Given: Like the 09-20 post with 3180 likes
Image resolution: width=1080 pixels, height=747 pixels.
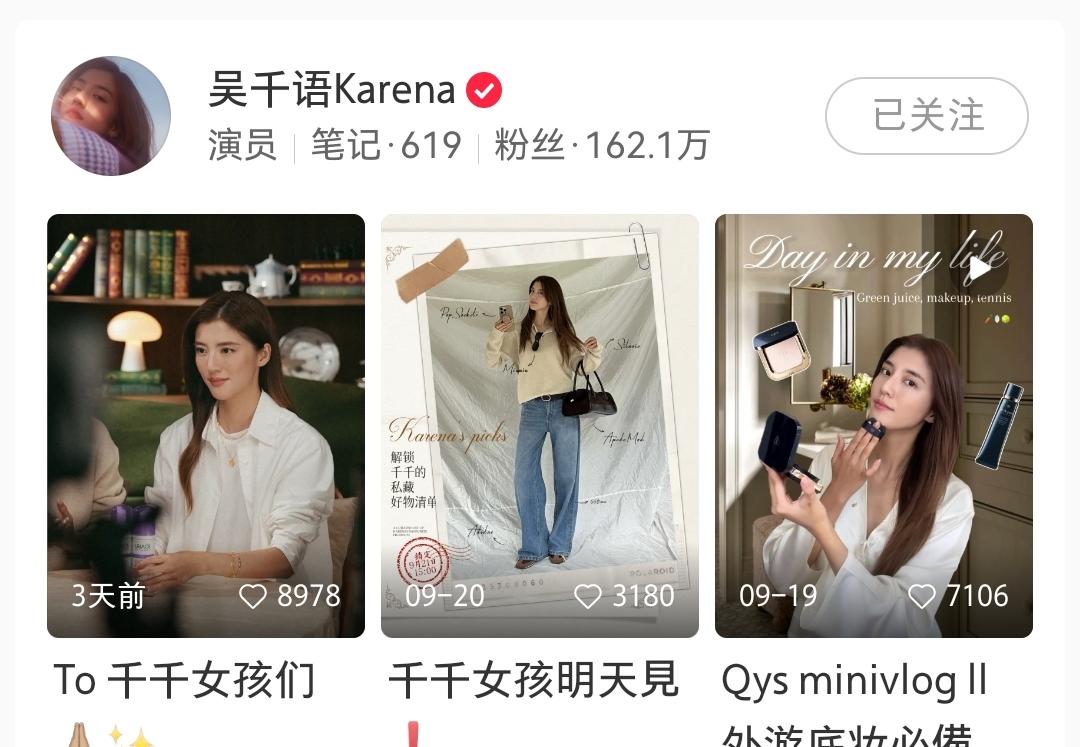Looking at the screenshot, I should tap(588, 597).
